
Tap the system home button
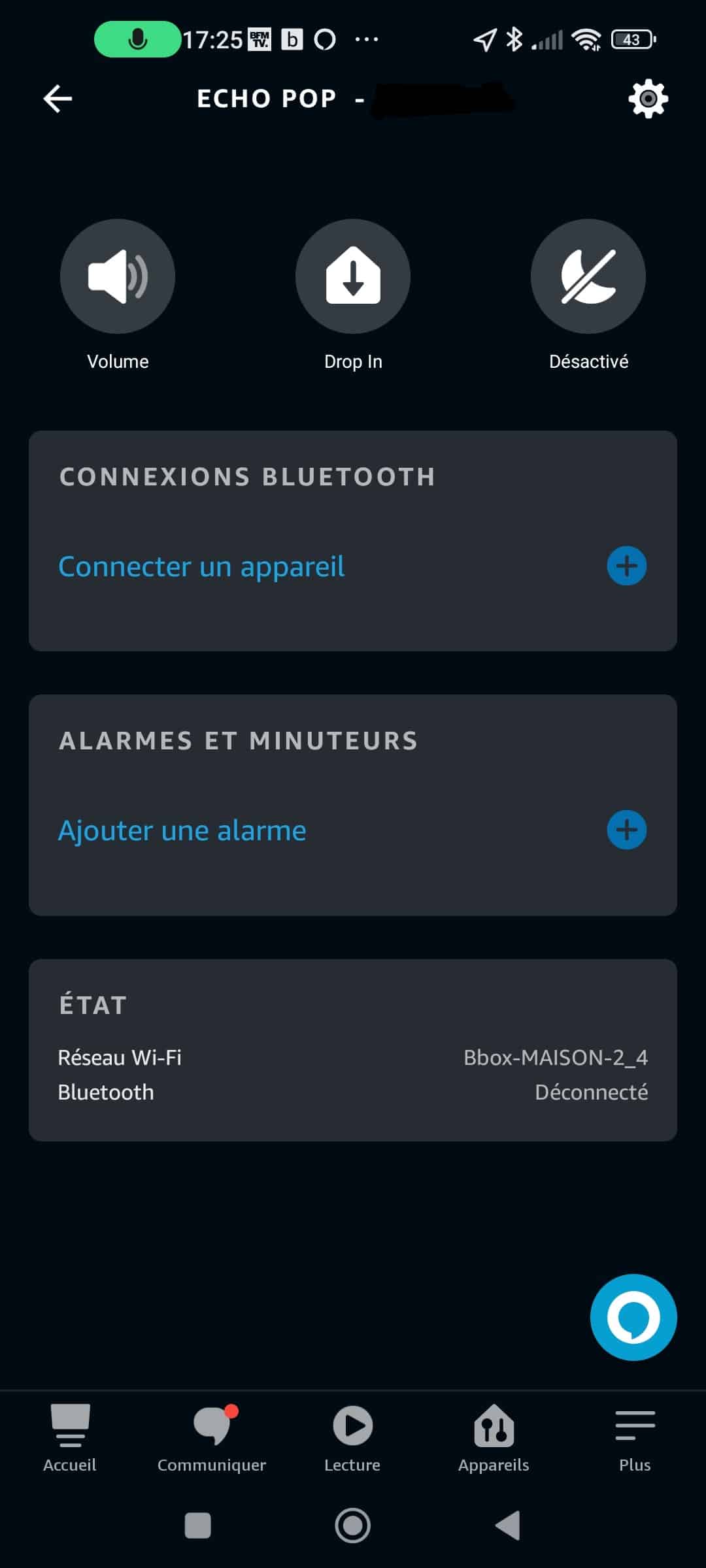click(x=353, y=1526)
